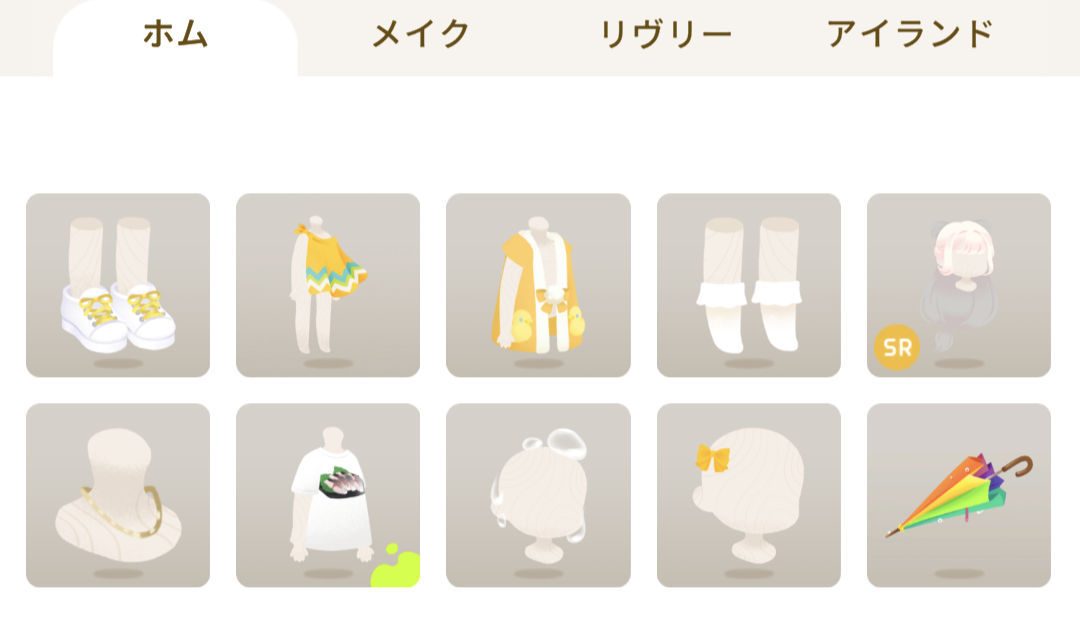Select the SR pink hairstyle item

tap(958, 285)
